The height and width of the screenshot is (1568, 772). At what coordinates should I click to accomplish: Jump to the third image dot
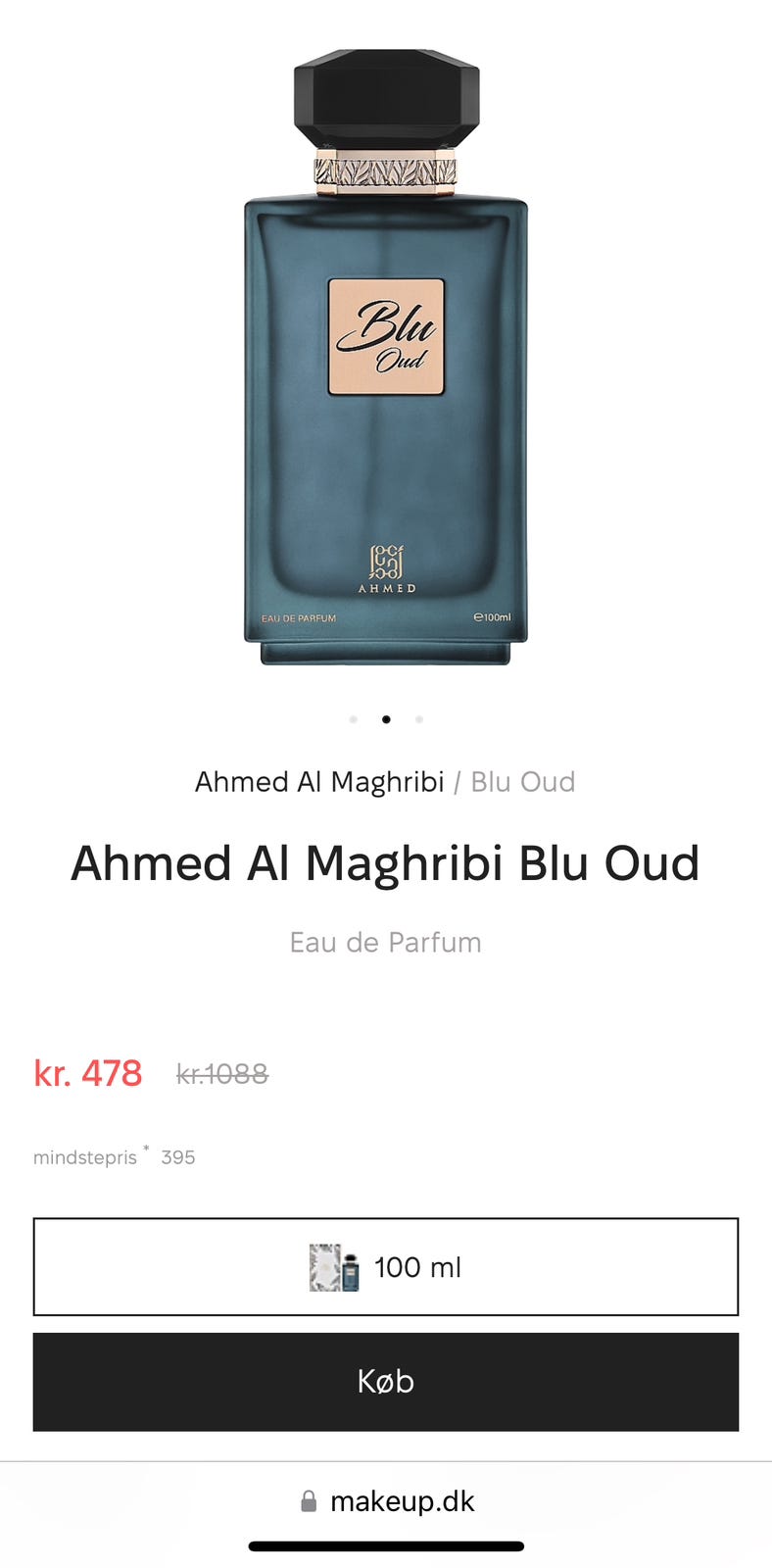tap(419, 719)
